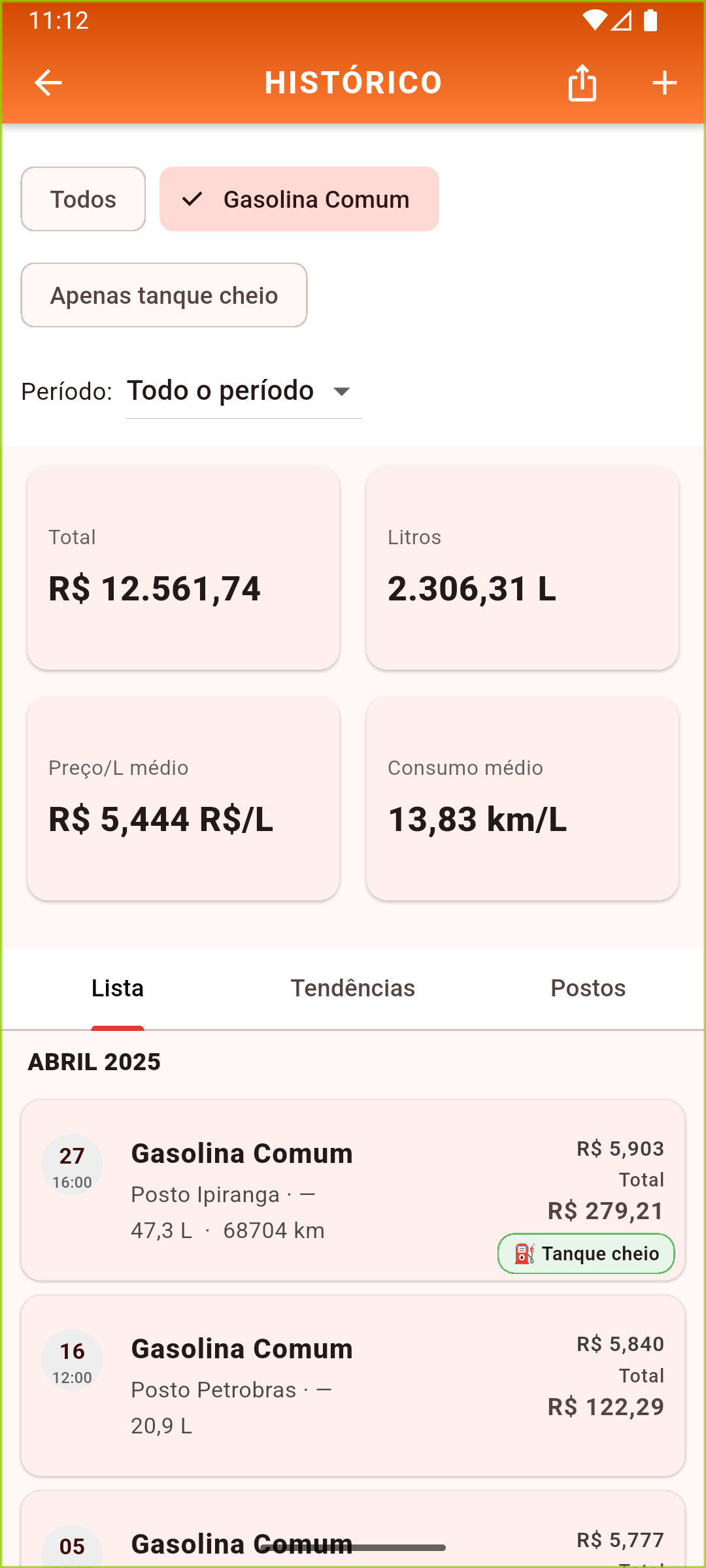Deselect the Gasolina Comum fuel filter
The width and height of the screenshot is (706, 1568).
[x=298, y=199]
